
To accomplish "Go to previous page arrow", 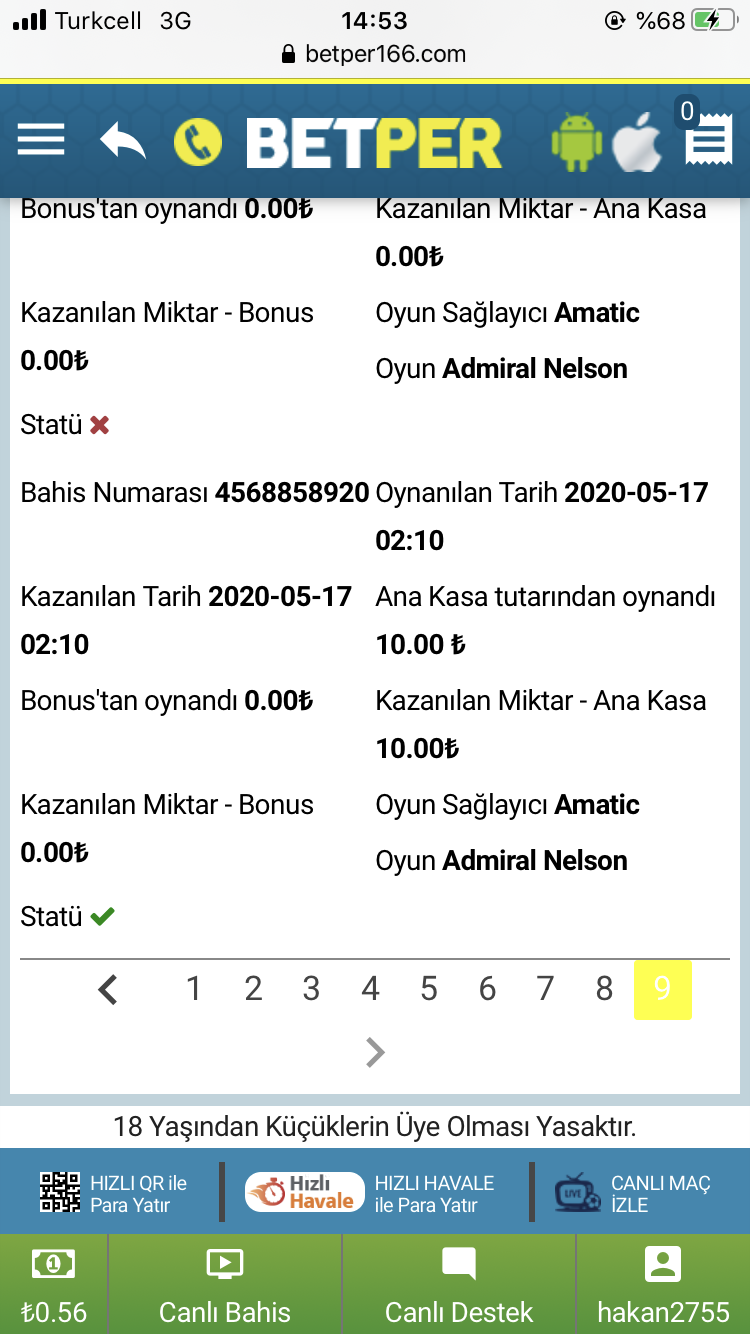I will pos(108,990).
